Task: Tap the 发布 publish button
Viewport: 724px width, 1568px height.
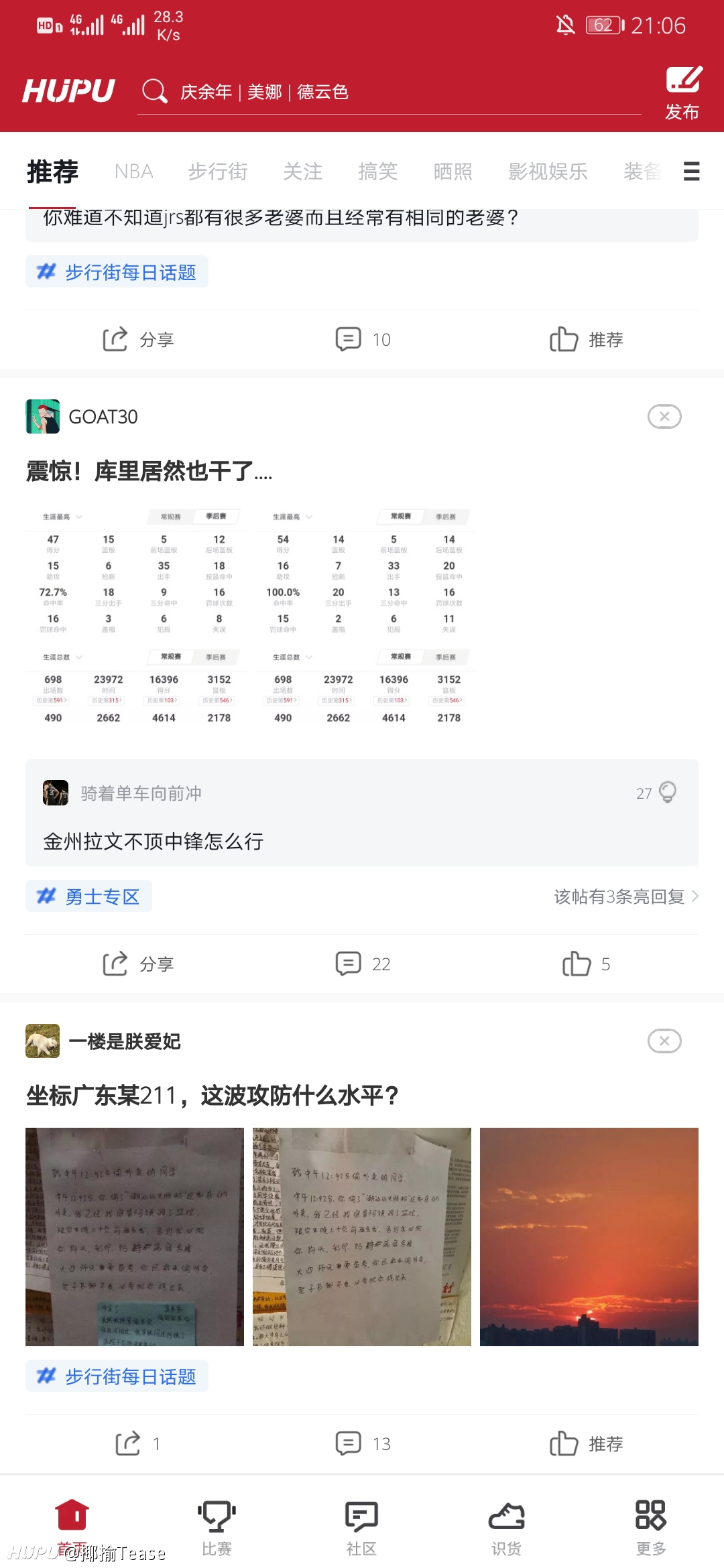Action: coord(683,93)
